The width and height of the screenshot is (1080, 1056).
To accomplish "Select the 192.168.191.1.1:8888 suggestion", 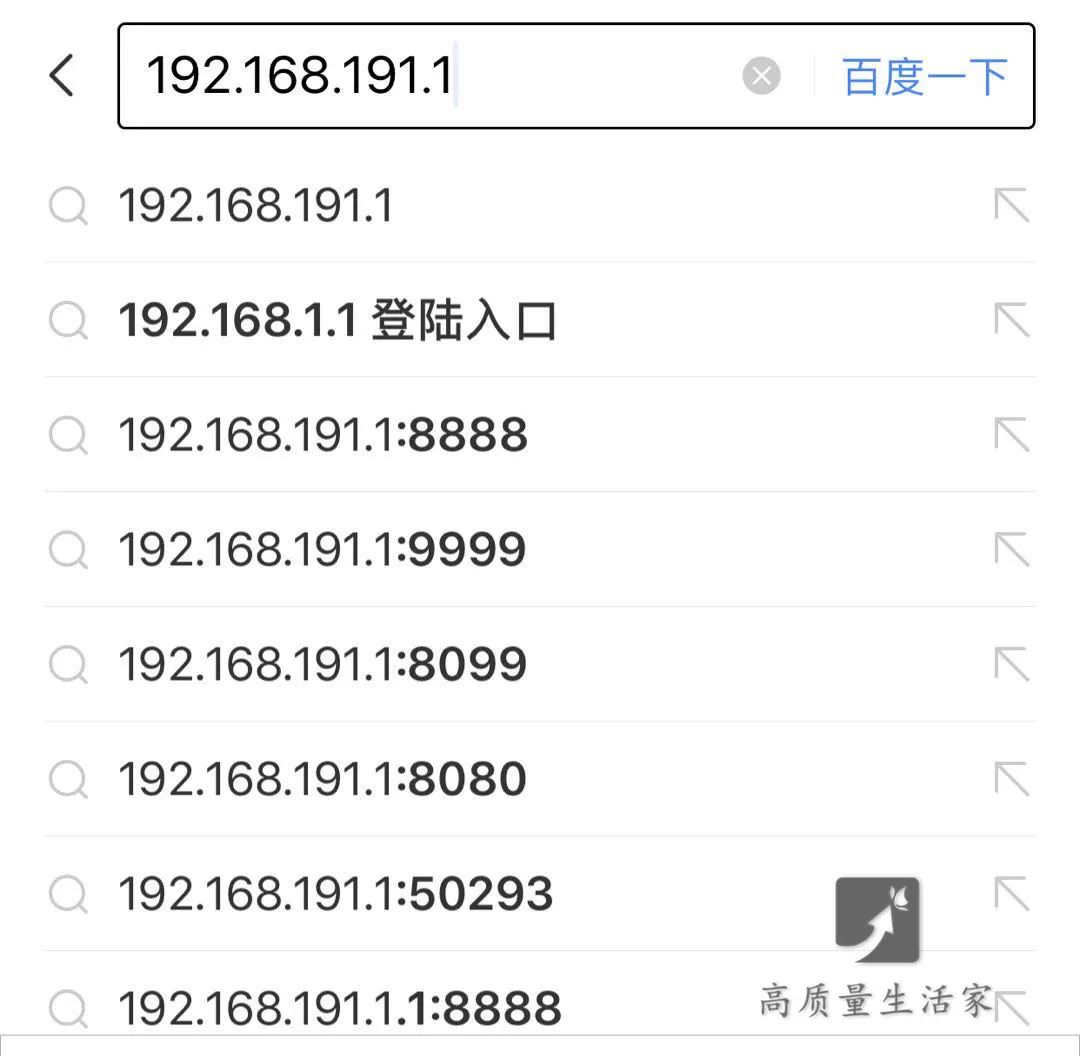I will click(x=340, y=1007).
